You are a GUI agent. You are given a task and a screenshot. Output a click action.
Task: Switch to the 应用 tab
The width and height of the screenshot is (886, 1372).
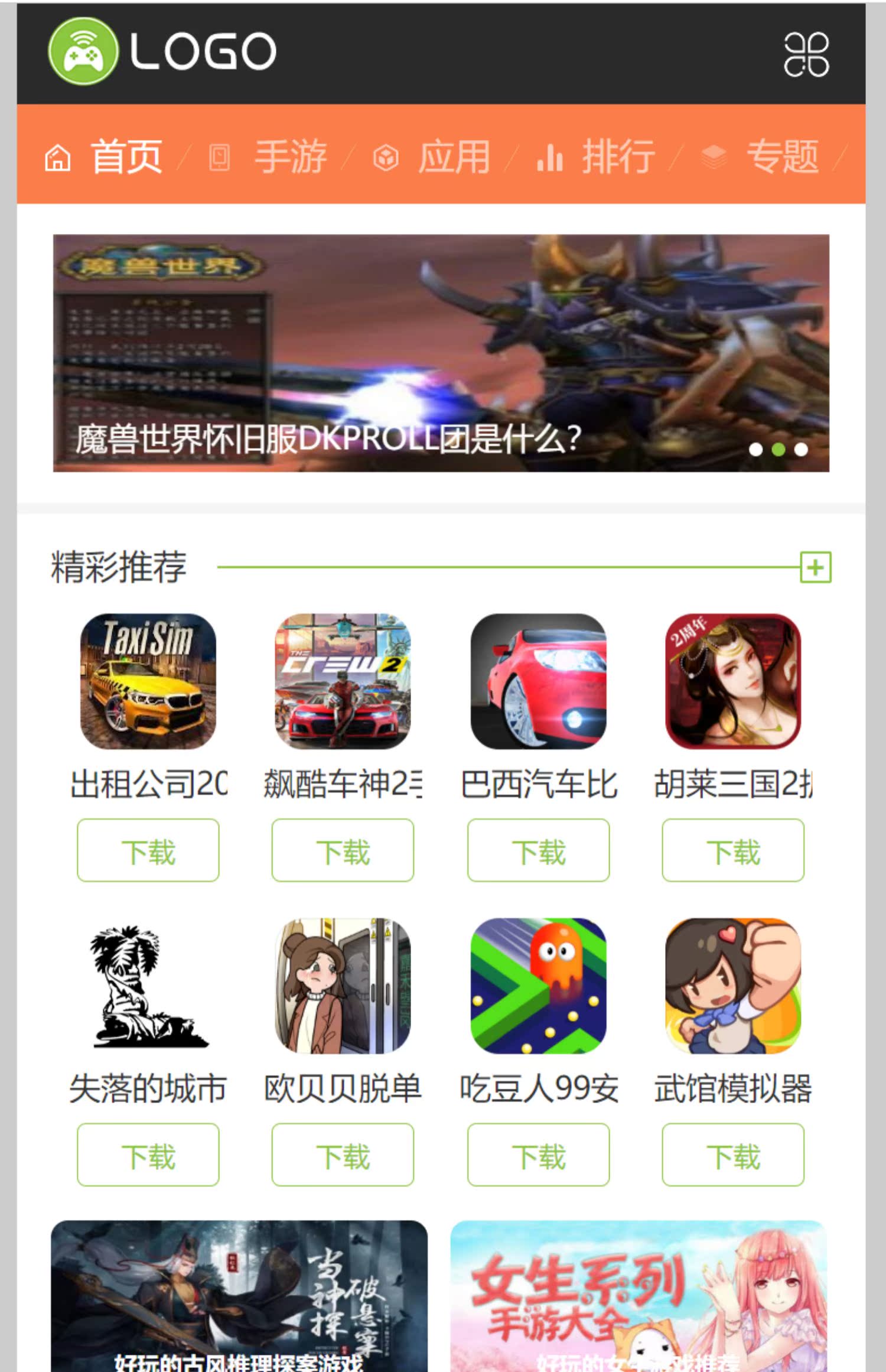click(x=454, y=157)
